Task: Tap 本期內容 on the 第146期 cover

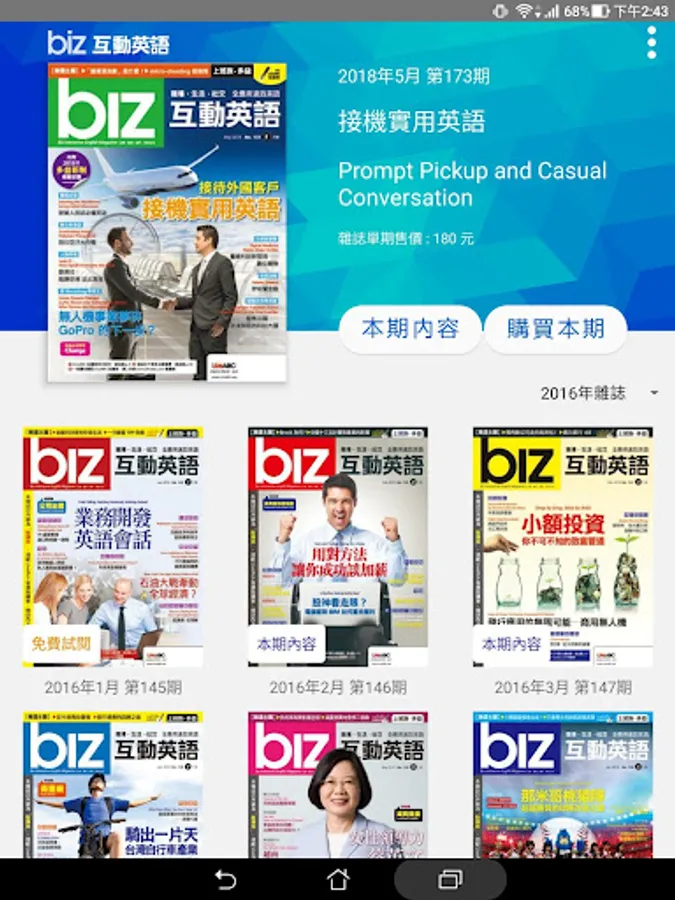Action: pyautogui.click(x=286, y=643)
